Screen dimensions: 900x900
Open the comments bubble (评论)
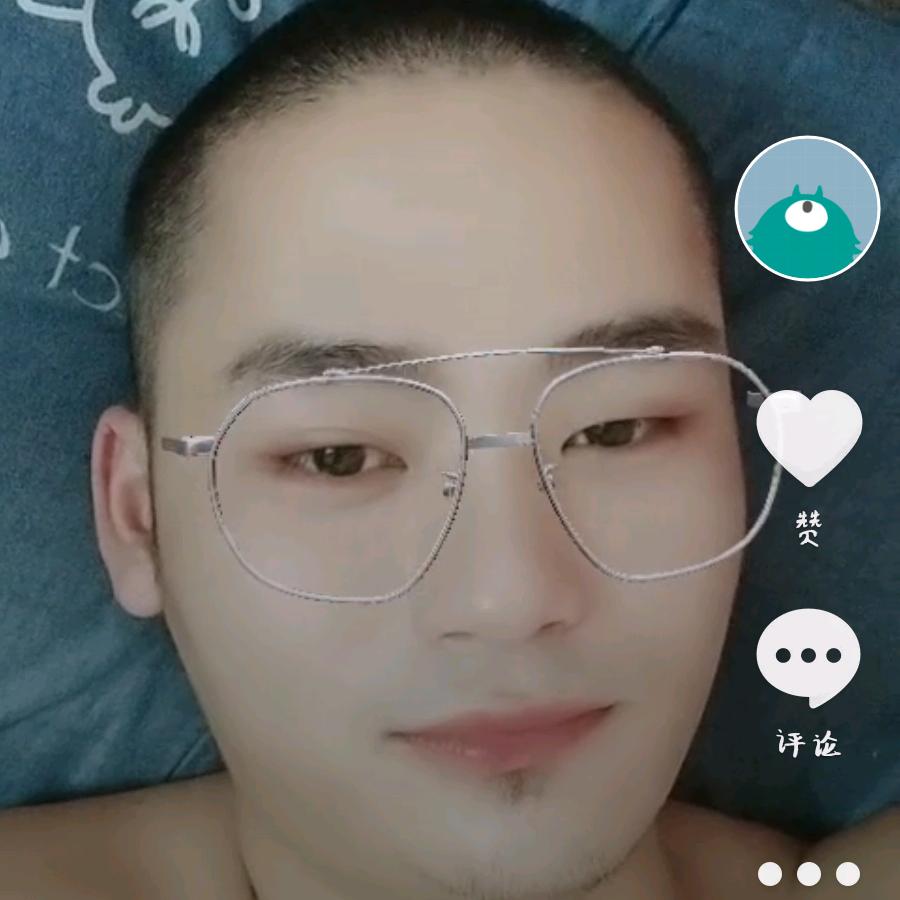click(x=808, y=656)
